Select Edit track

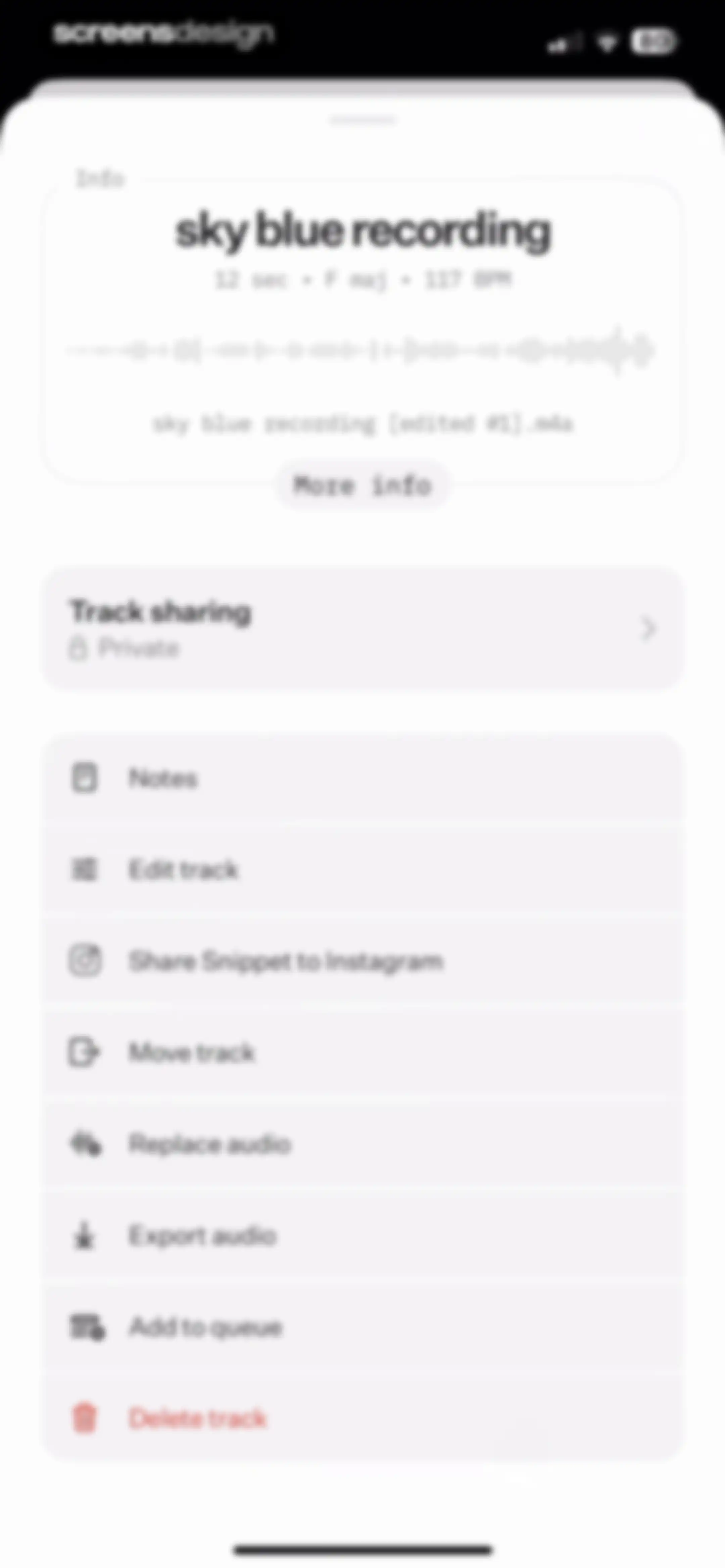coord(363,870)
